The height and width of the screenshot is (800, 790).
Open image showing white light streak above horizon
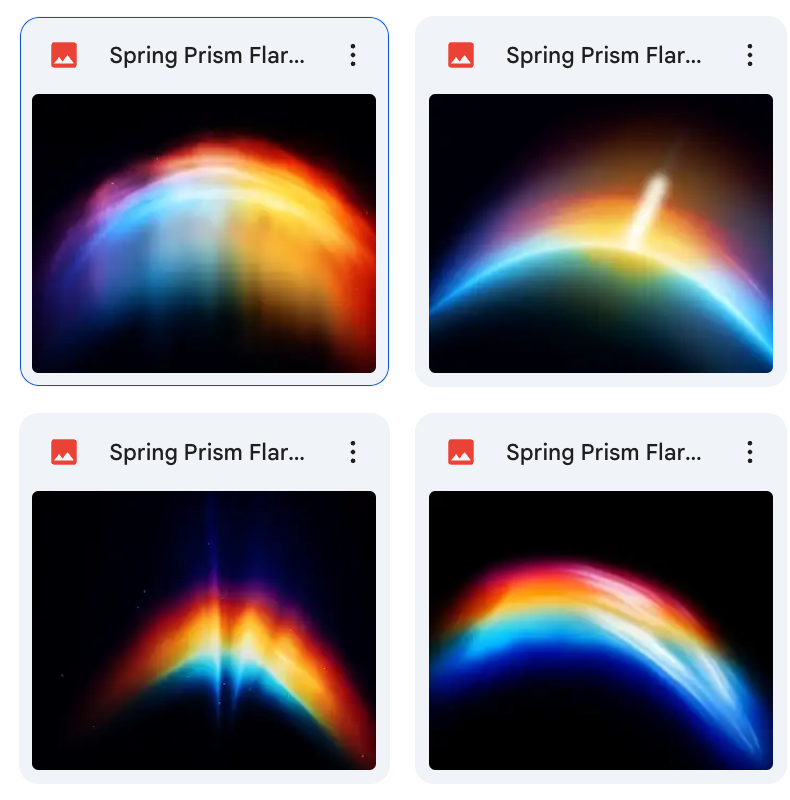pos(600,233)
